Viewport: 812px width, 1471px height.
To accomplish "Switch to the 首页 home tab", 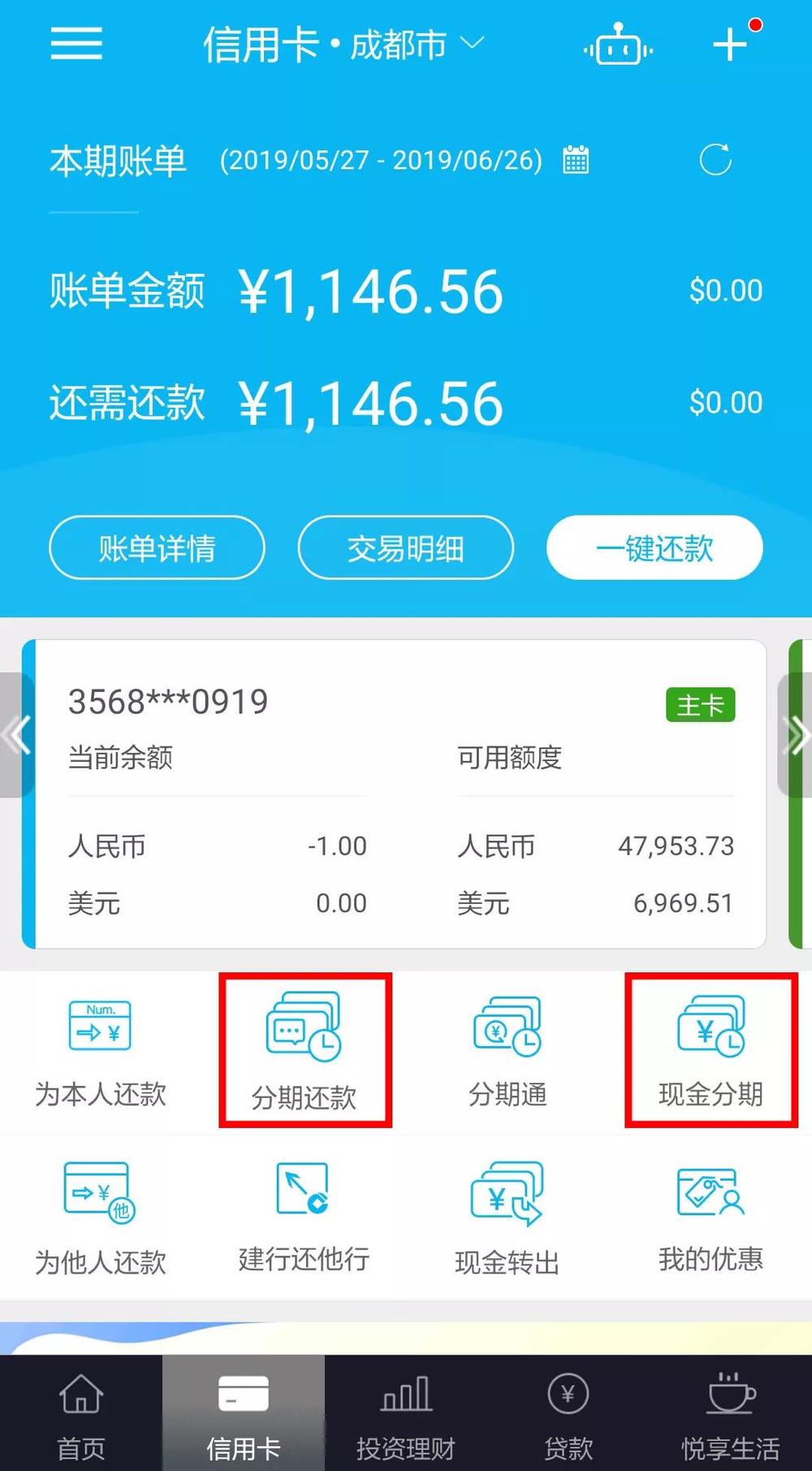I will [x=80, y=1413].
